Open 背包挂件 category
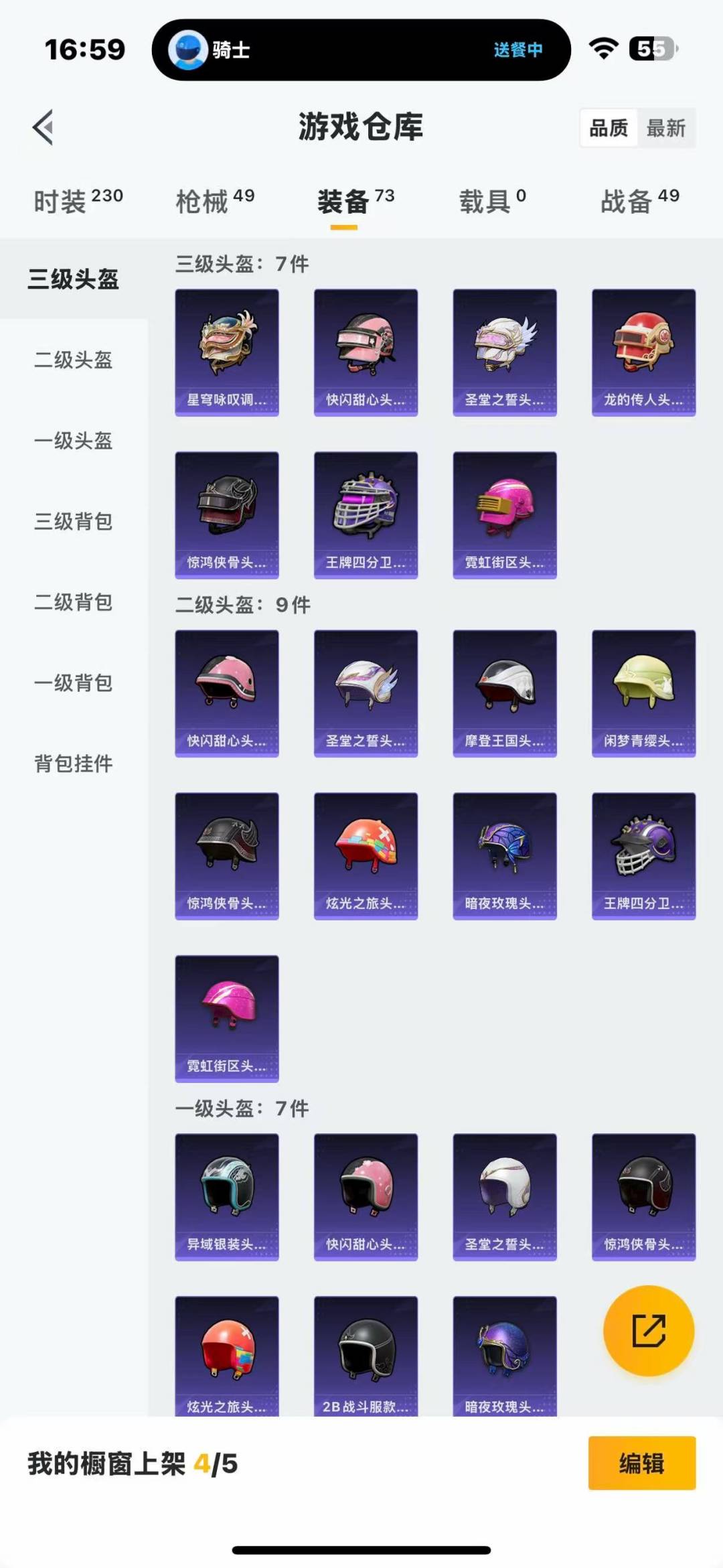 coord(74,764)
